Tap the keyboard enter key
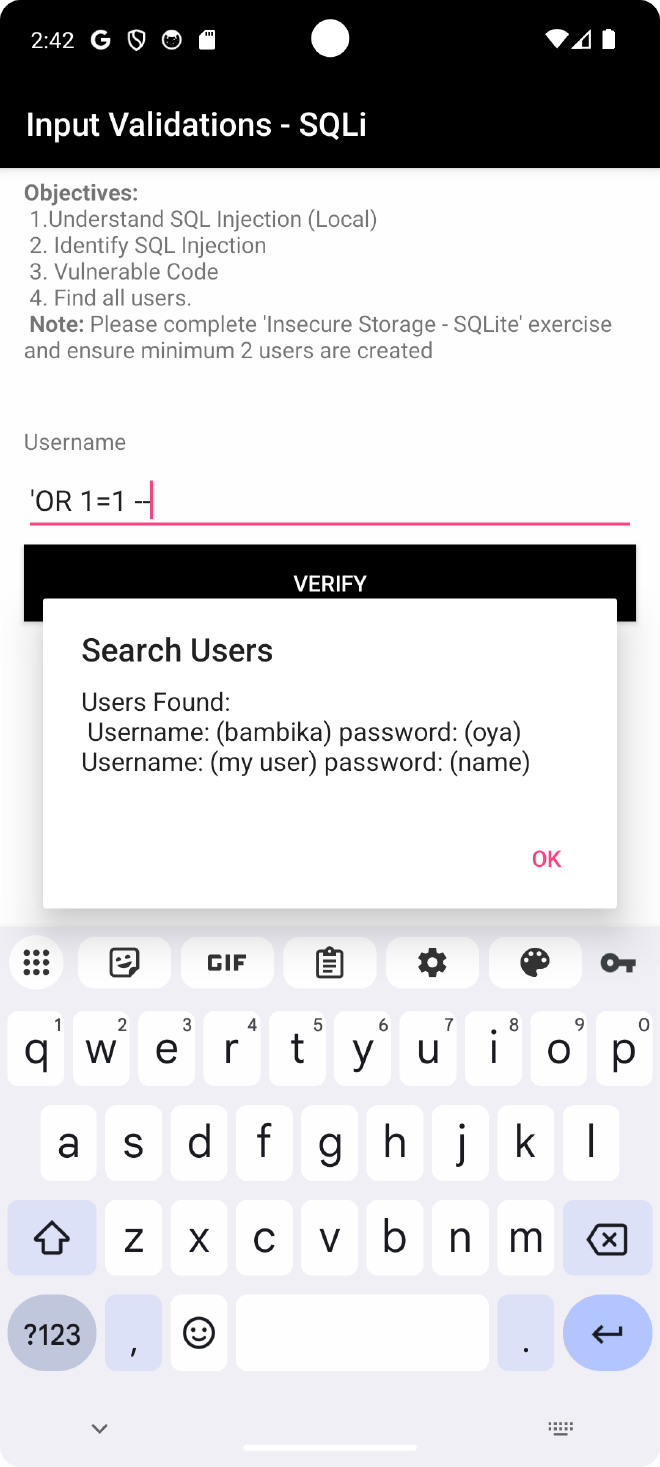660x1467 pixels. [x=606, y=1333]
